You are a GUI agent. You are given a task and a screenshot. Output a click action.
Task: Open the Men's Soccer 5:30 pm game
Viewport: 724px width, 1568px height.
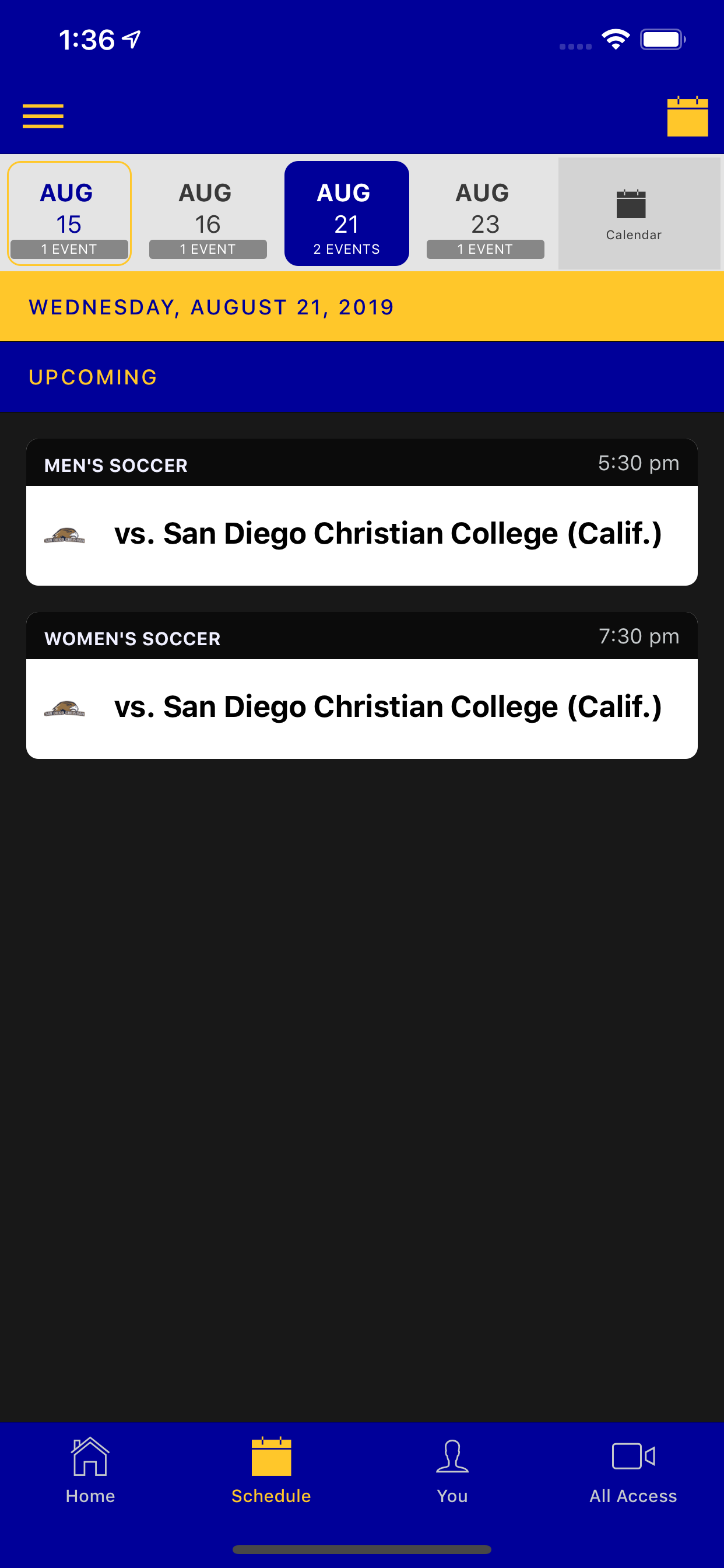point(361,512)
